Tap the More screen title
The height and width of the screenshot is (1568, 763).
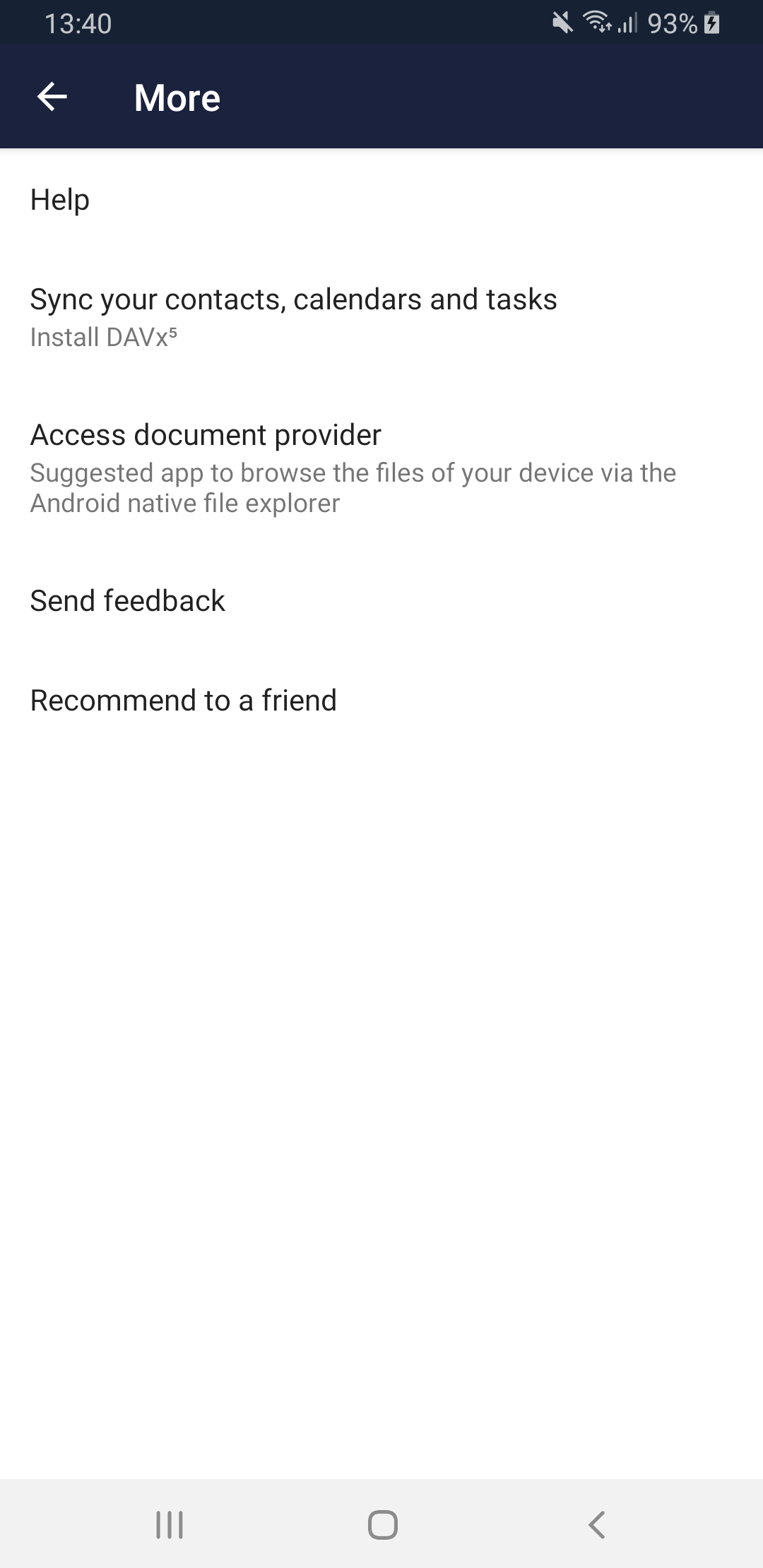pyautogui.click(x=176, y=97)
